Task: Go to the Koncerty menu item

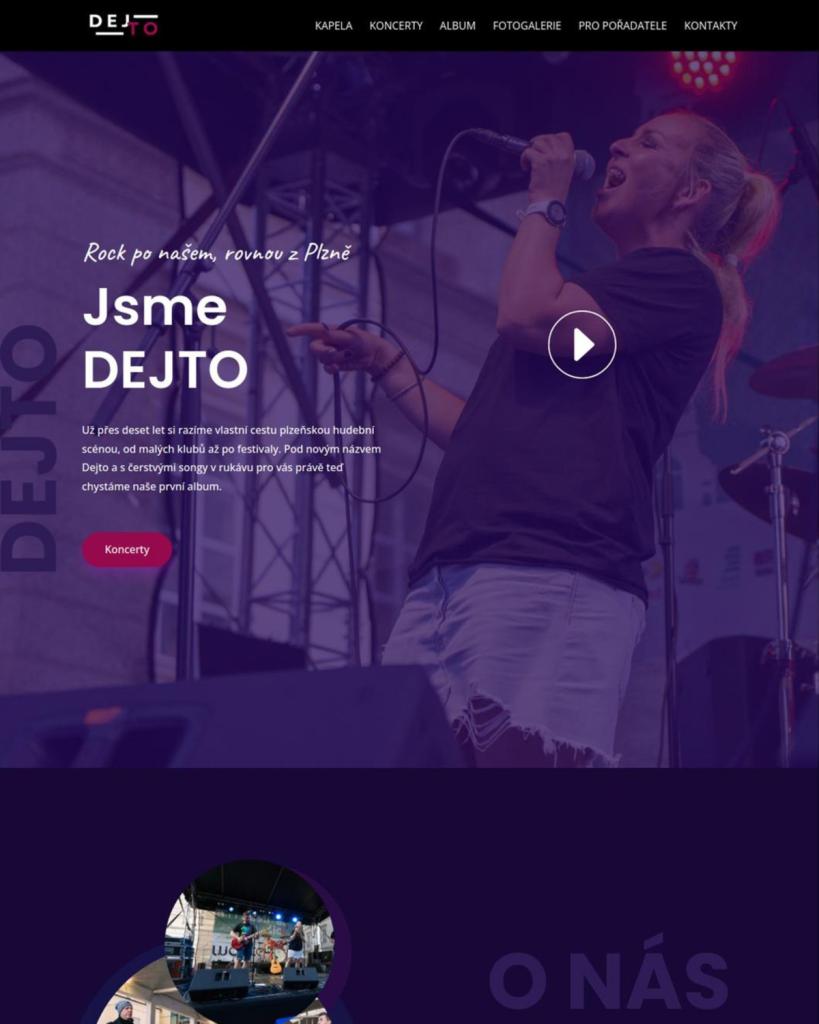Action: pos(396,26)
